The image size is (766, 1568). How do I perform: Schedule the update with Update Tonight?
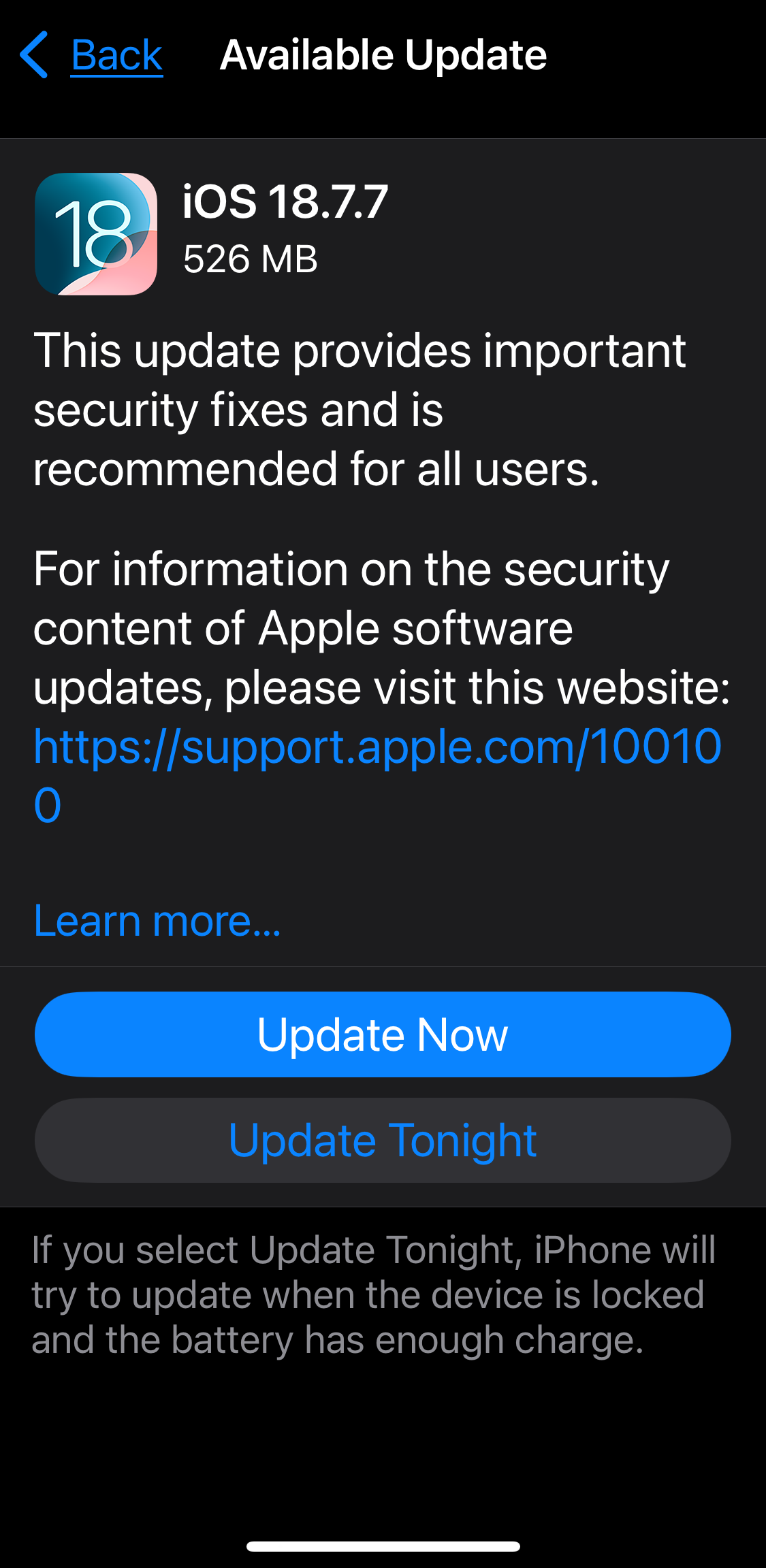[x=383, y=1141]
